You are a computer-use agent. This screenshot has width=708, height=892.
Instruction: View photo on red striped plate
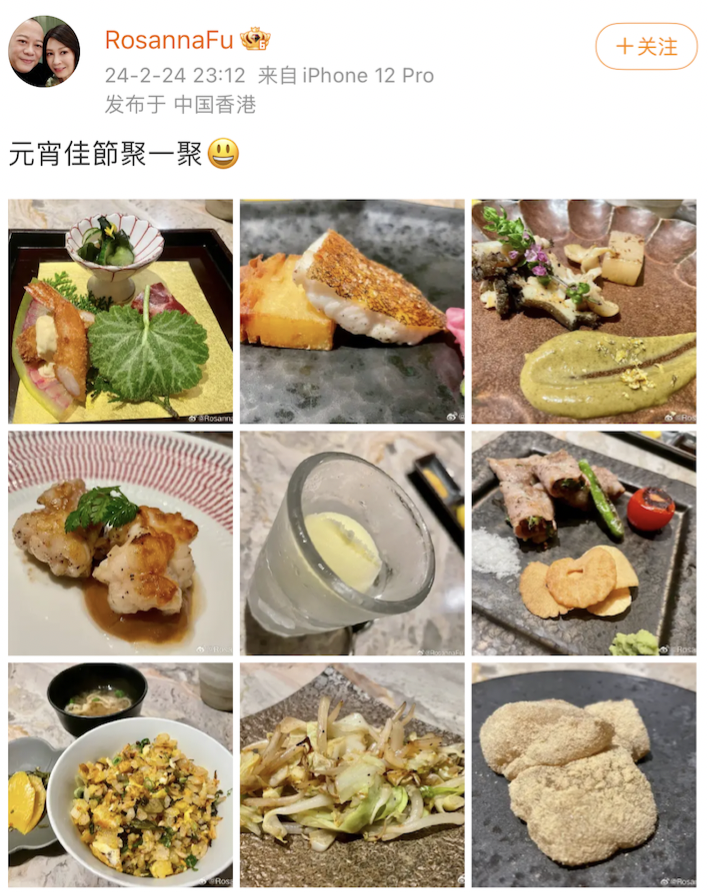coord(120,543)
